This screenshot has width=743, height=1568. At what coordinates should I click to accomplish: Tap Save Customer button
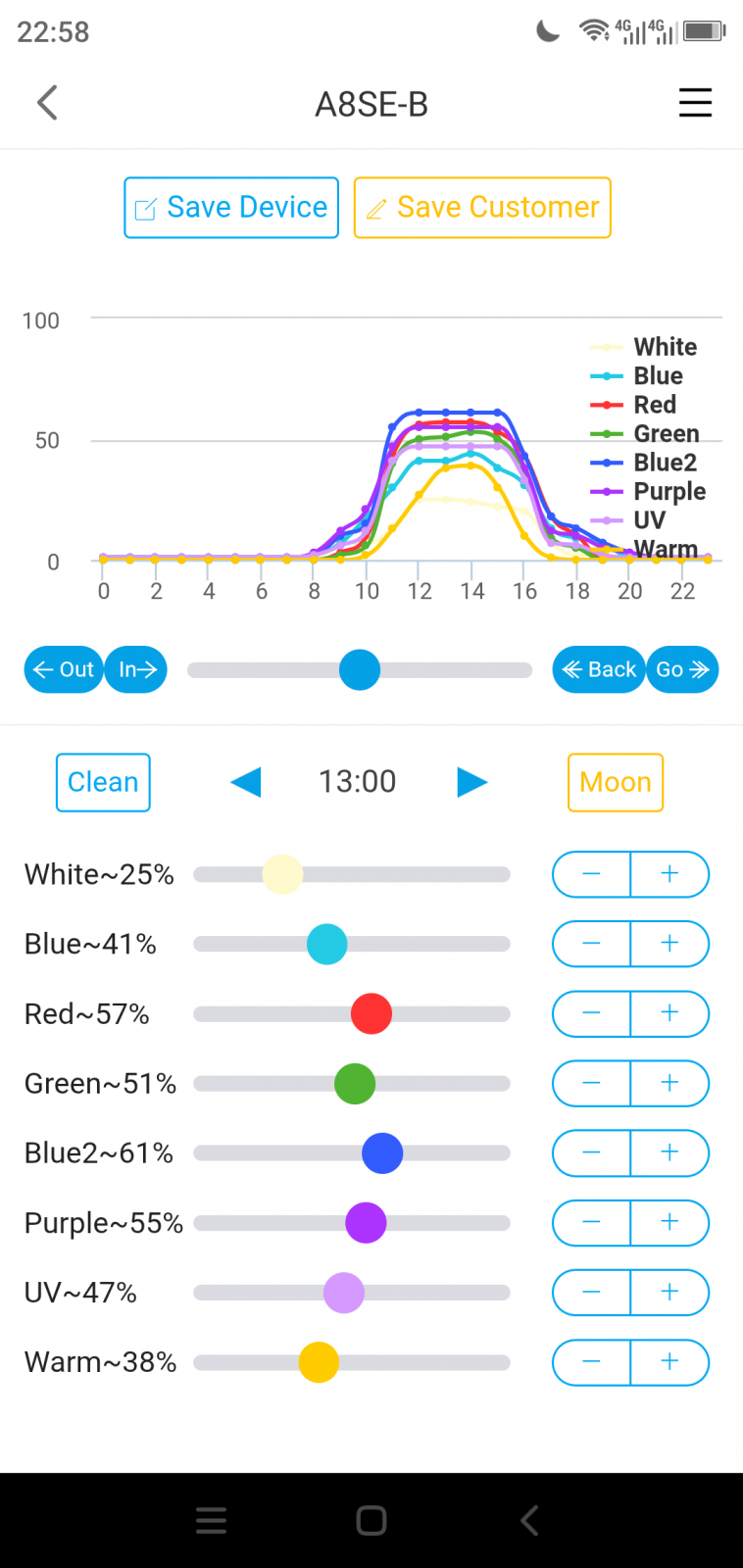pyautogui.click(x=482, y=208)
